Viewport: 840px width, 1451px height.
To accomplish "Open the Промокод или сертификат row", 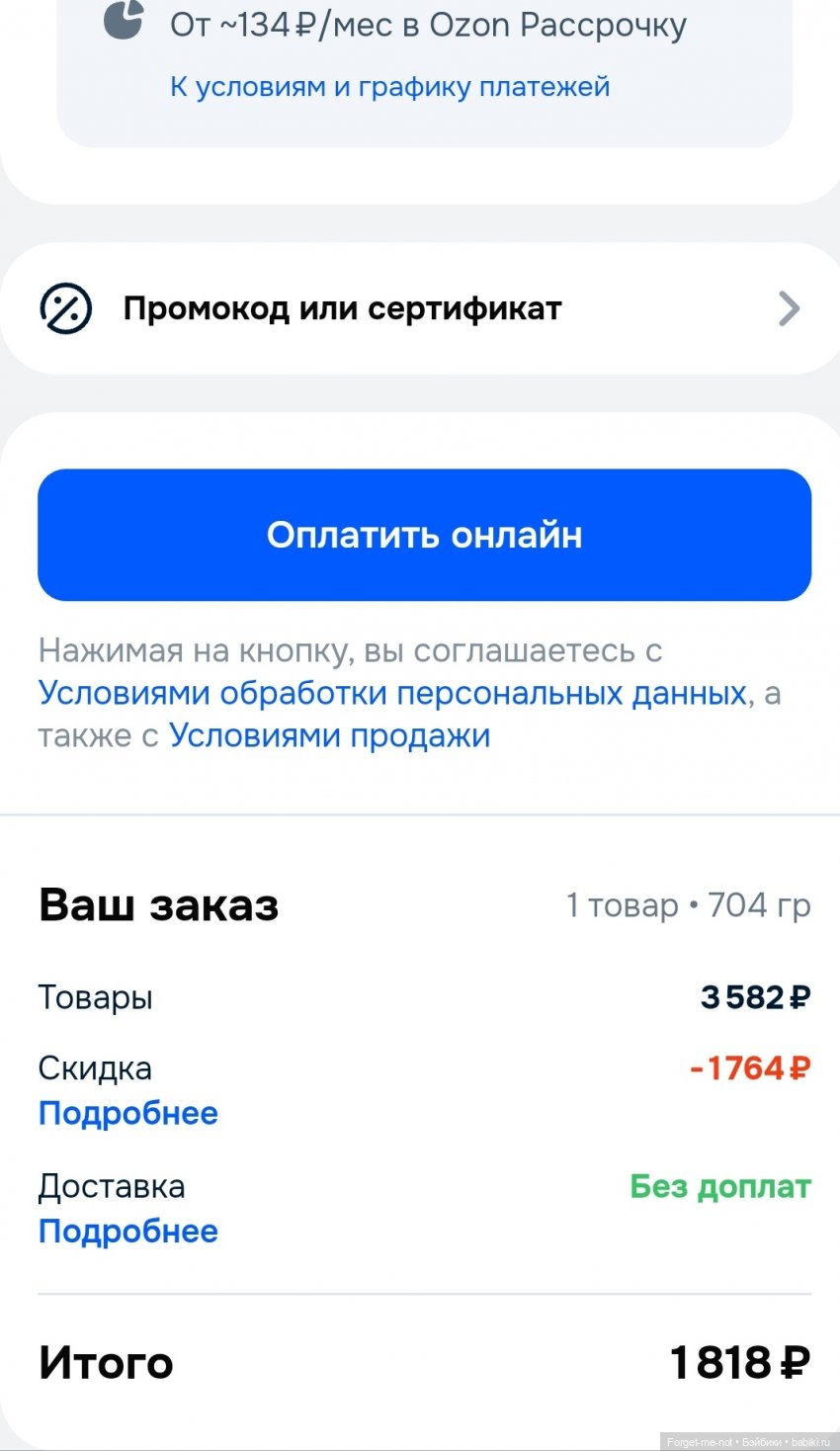I will 420,308.
